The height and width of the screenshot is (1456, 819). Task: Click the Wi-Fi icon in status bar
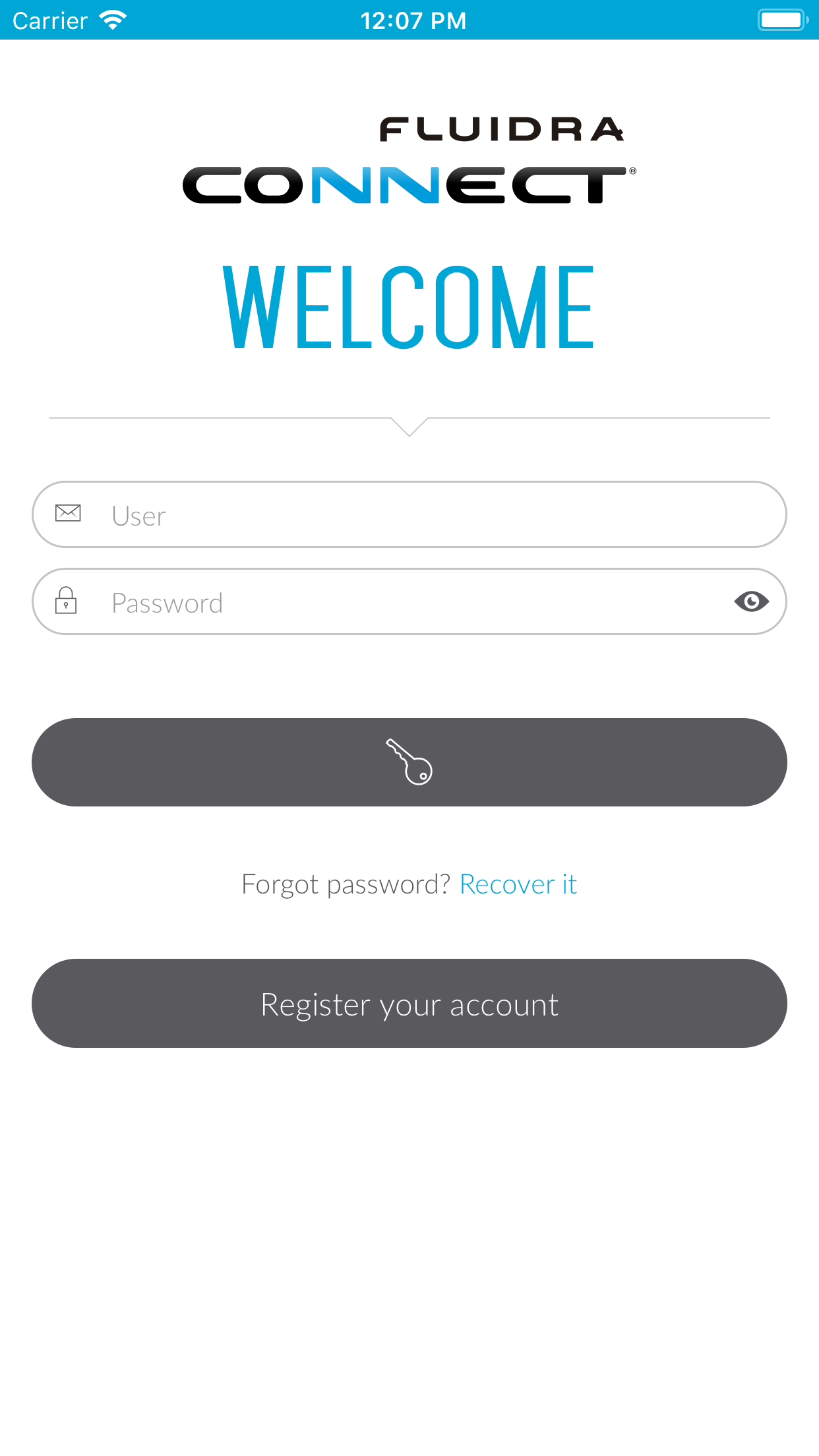point(113,19)
